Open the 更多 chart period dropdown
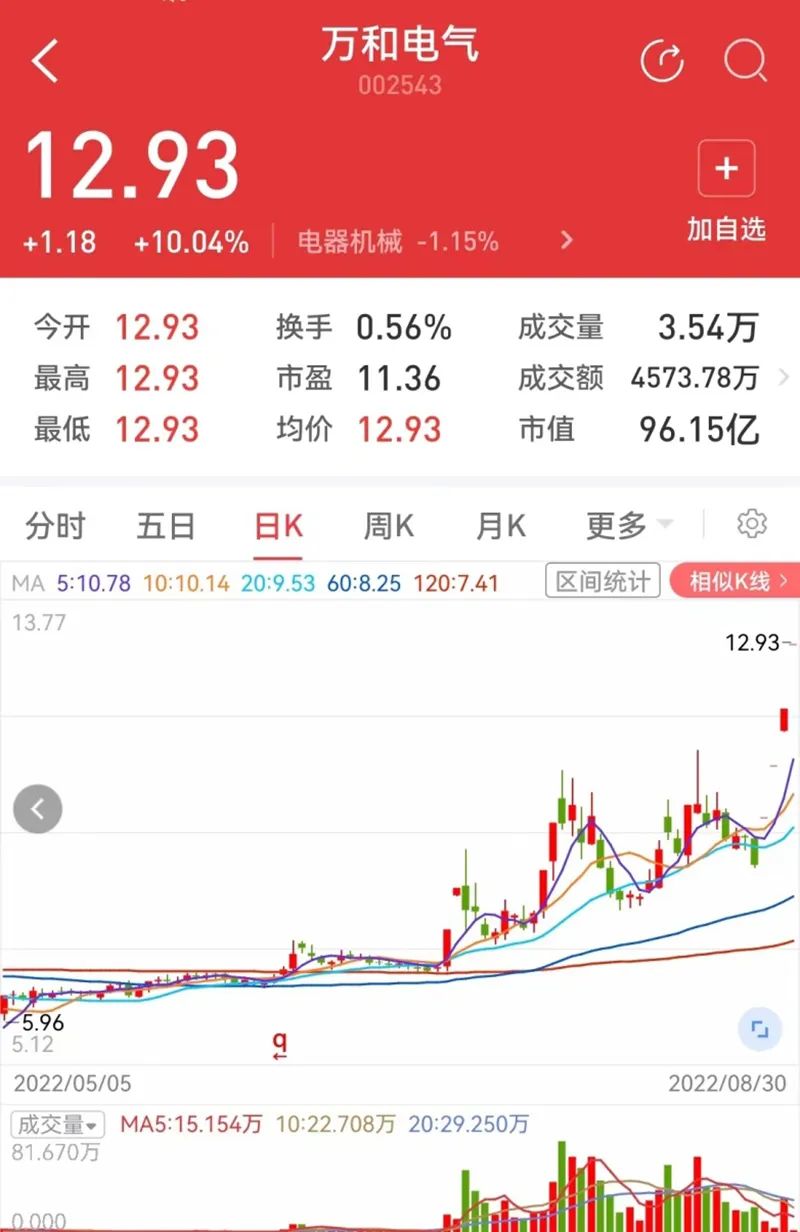 pos(628,525)
